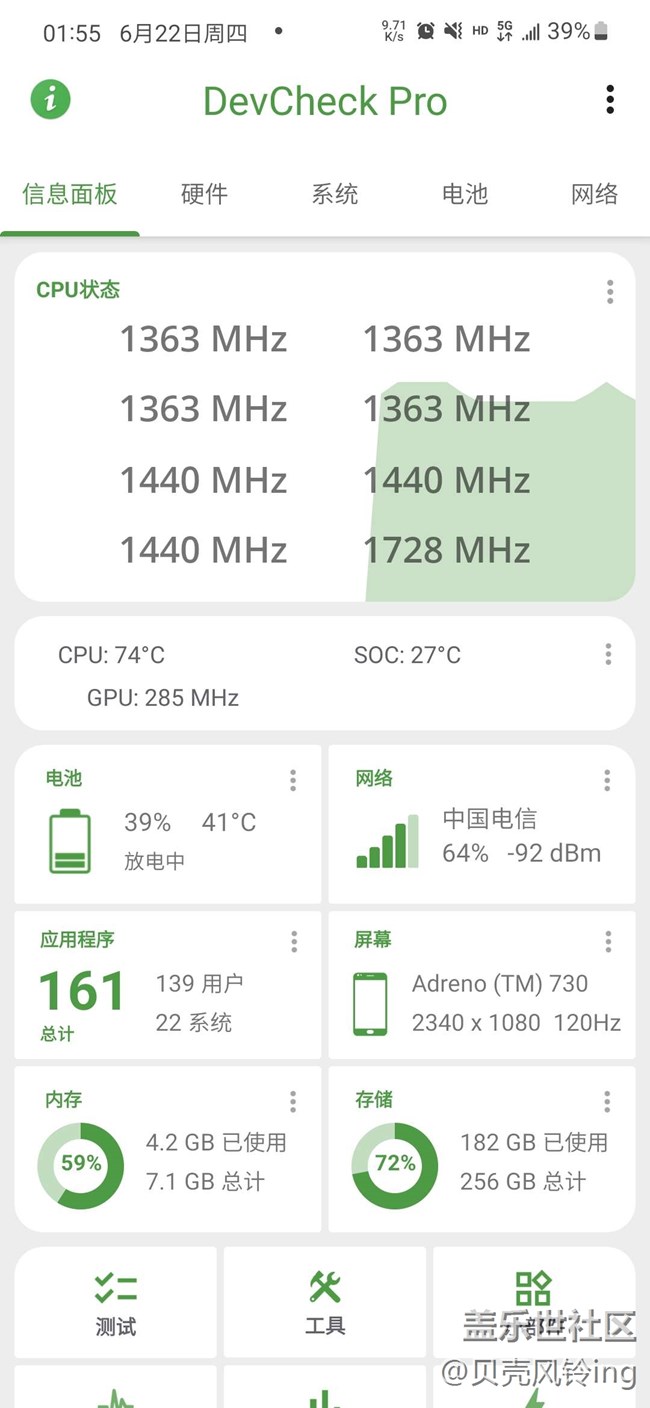Open options on the 网络 card
Viewport: 650px width, 1408px height.
[607, 780]
